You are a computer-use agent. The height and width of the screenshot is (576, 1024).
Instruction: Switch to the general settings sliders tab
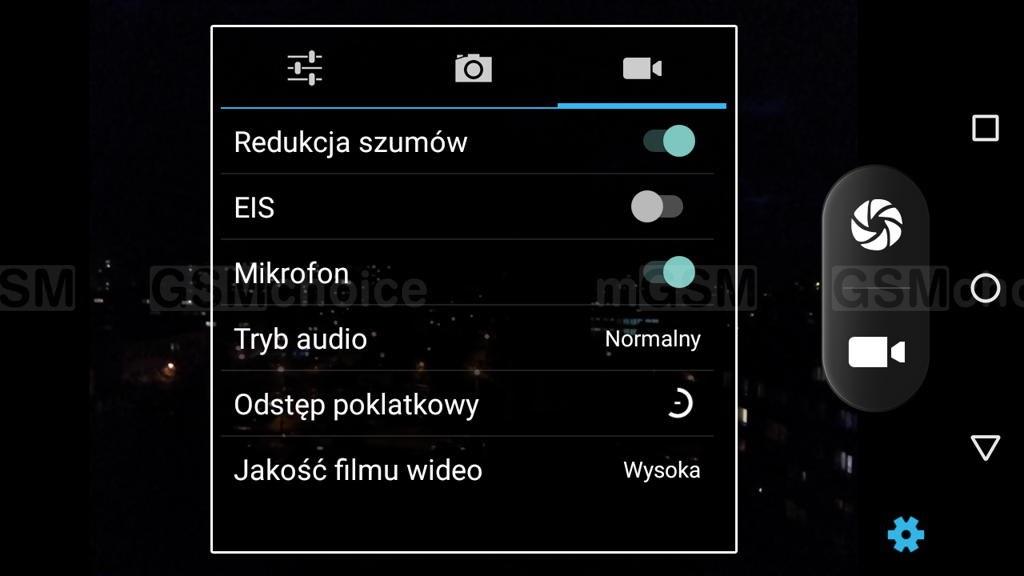(x=305, y=68)
